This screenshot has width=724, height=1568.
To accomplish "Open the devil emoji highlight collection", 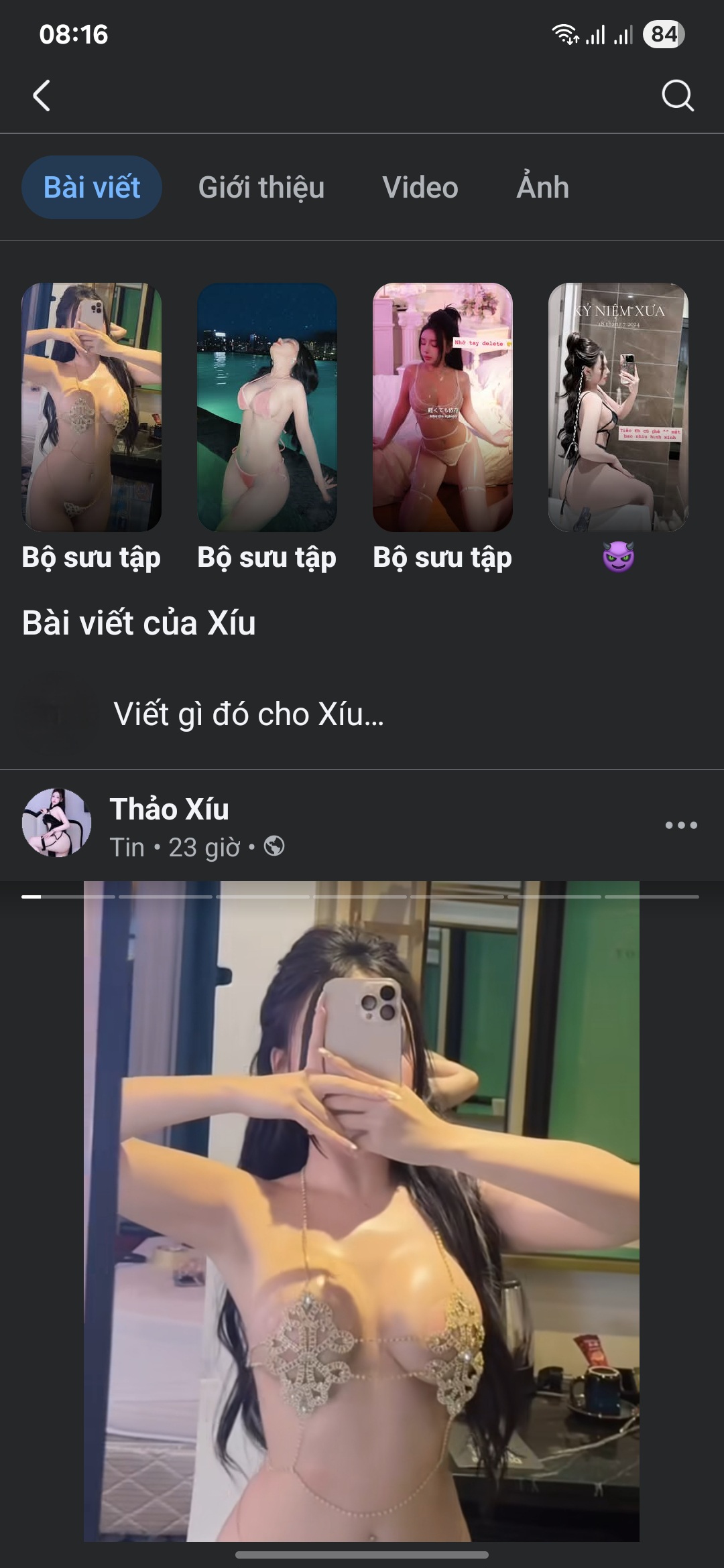I will point(618,407).
